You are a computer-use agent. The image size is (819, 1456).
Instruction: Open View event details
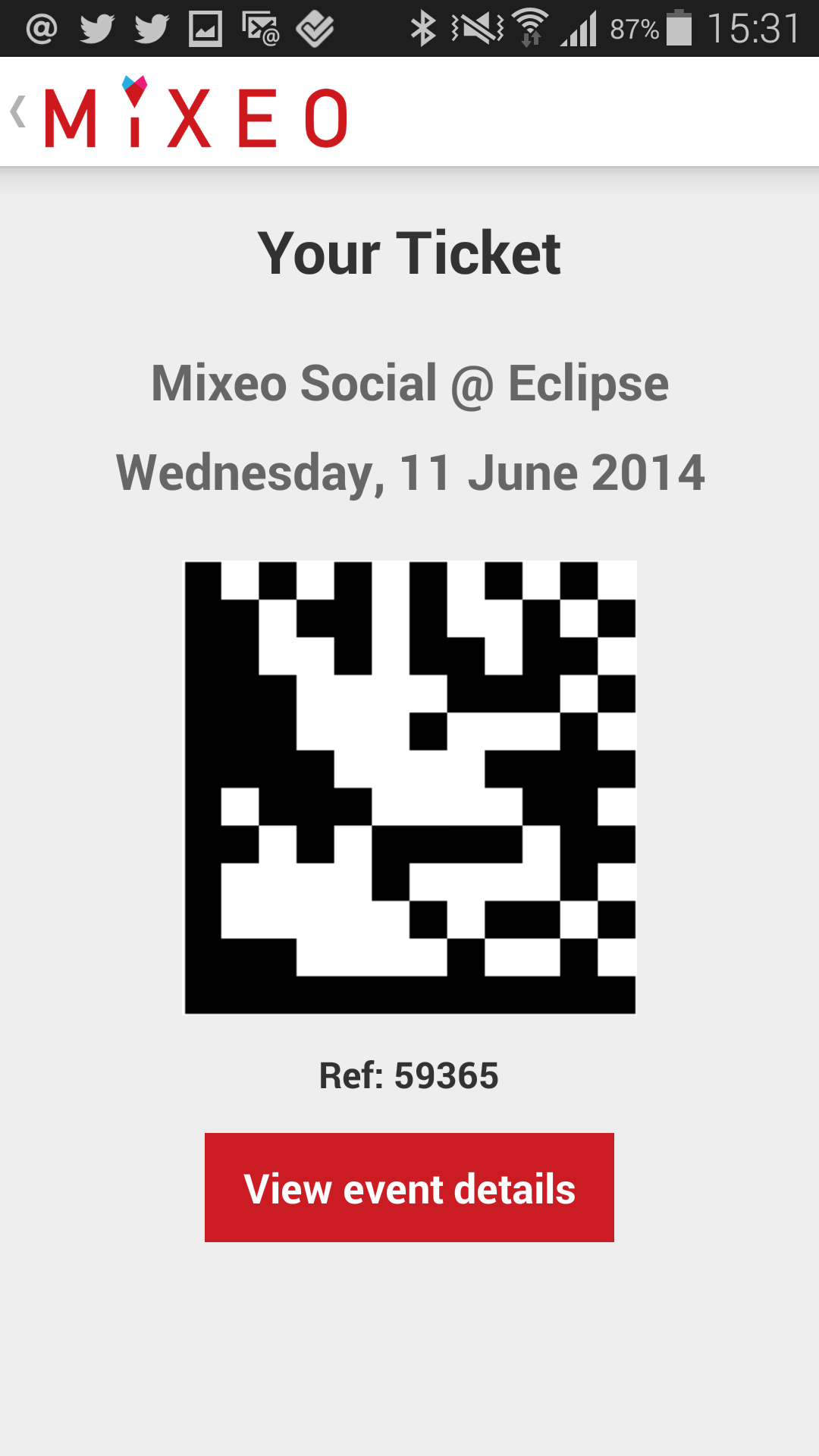[409, 1188]
